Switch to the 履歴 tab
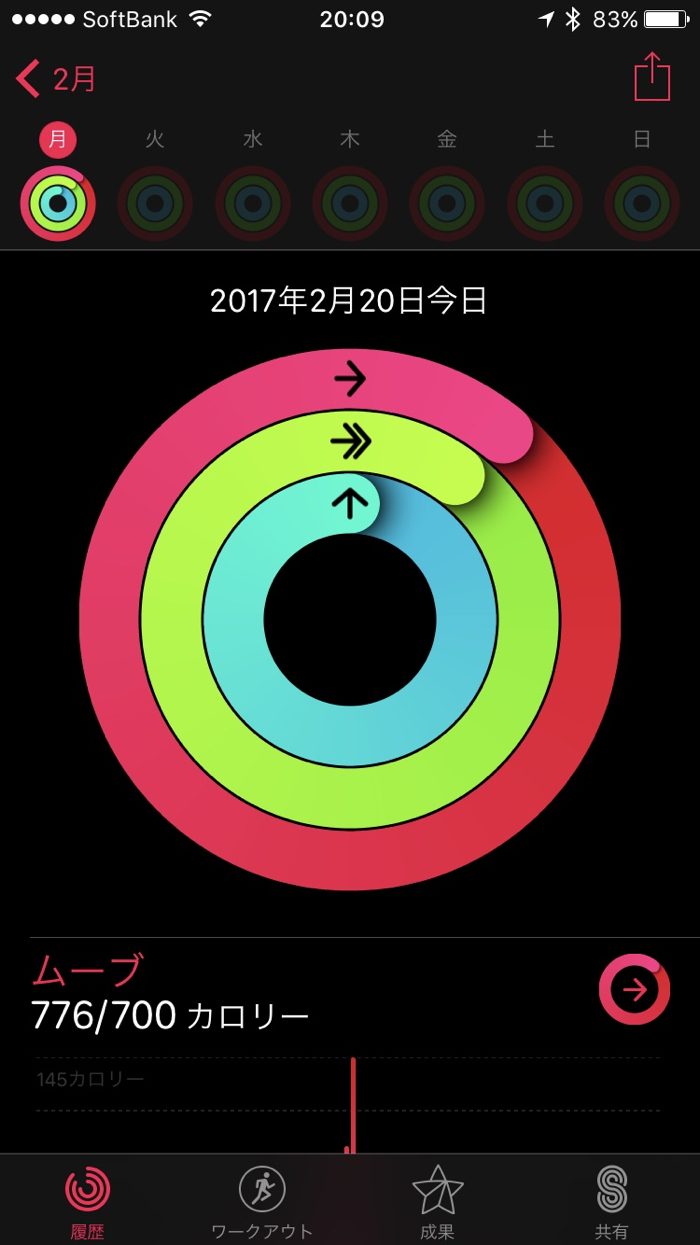Screen dimensions: 700x1245 [x=88, y=1200]
